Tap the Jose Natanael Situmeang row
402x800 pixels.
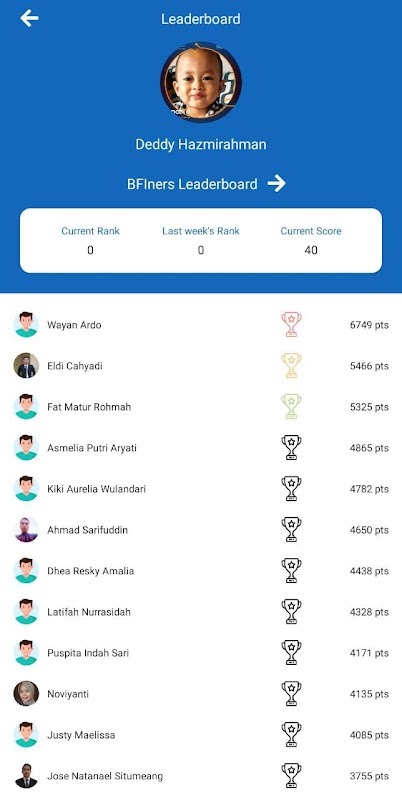[x=201, y=776]
